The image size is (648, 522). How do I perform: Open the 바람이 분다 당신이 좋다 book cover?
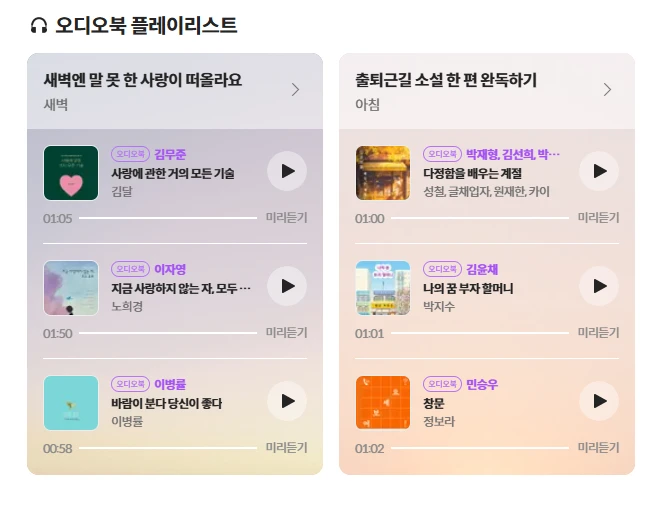pyautogui.click(x=71, y=403)
